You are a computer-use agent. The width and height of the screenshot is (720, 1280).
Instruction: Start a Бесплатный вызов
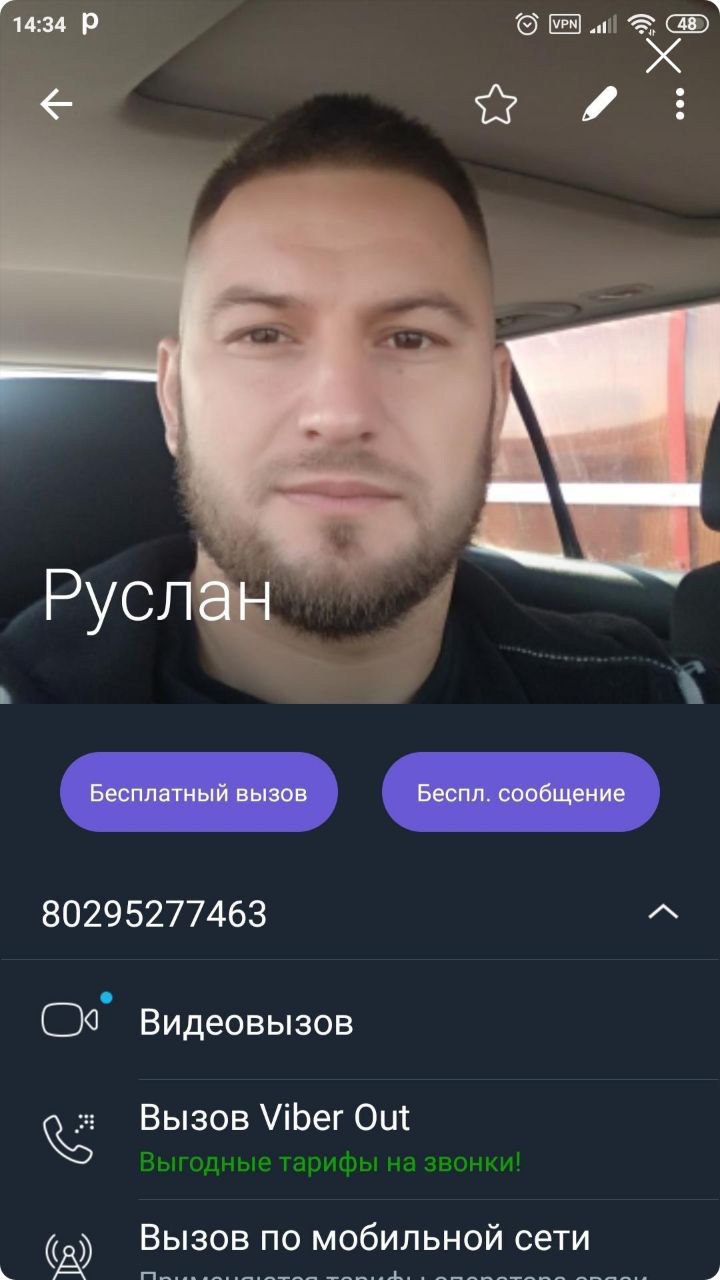[x=198, y=792]
